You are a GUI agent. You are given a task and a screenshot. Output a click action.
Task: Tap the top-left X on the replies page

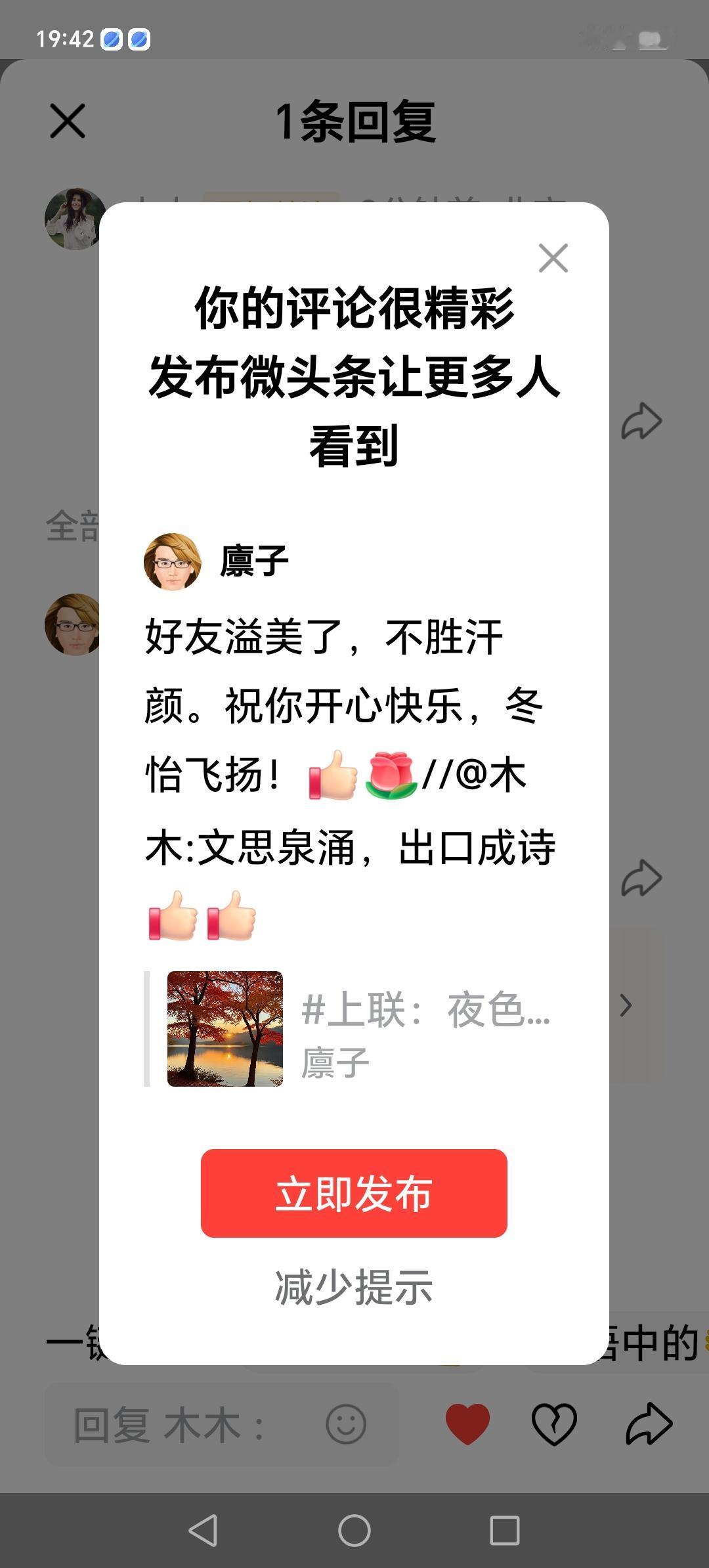64,122
